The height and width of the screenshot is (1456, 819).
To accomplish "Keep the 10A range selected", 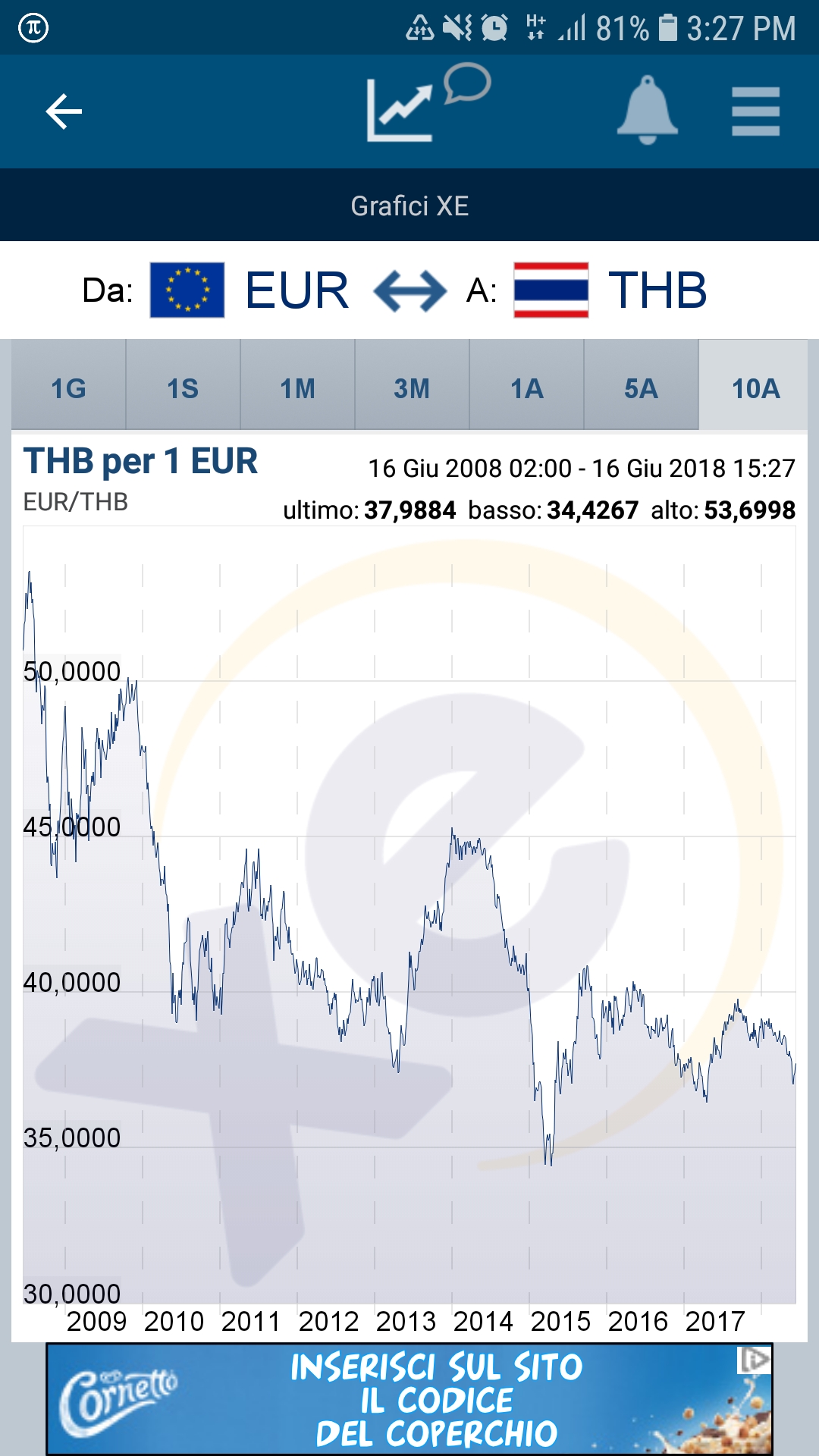I will pyautogui.click(x=755, y=388).
